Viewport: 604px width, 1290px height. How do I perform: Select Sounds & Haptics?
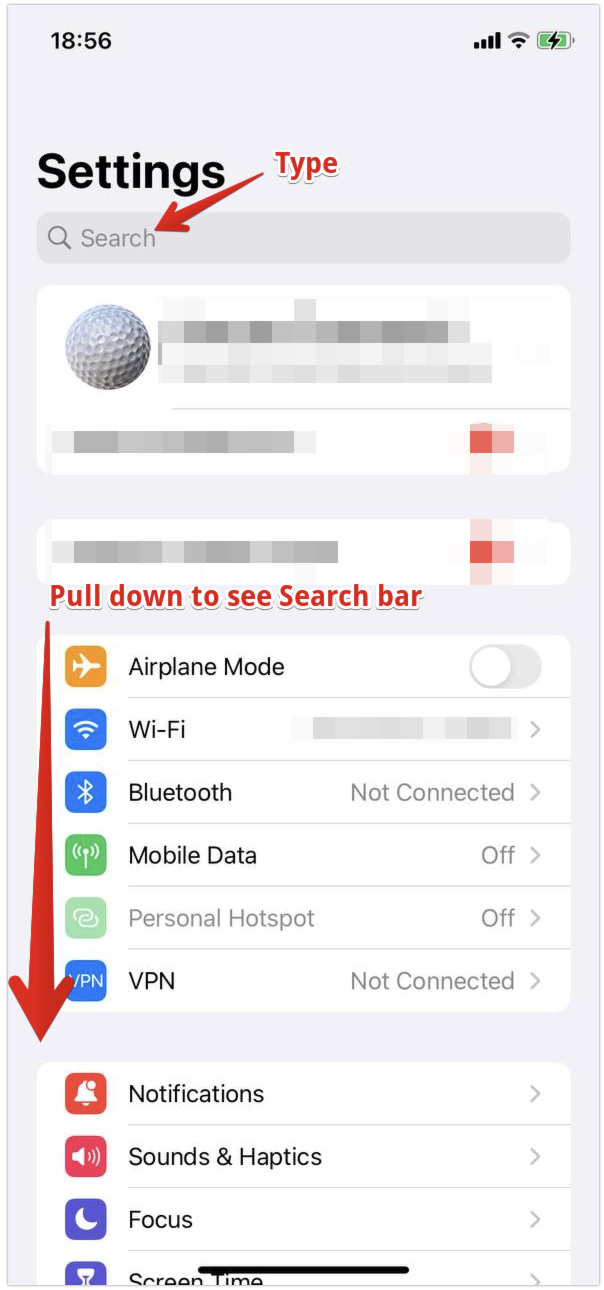[x=302, y=1157]
